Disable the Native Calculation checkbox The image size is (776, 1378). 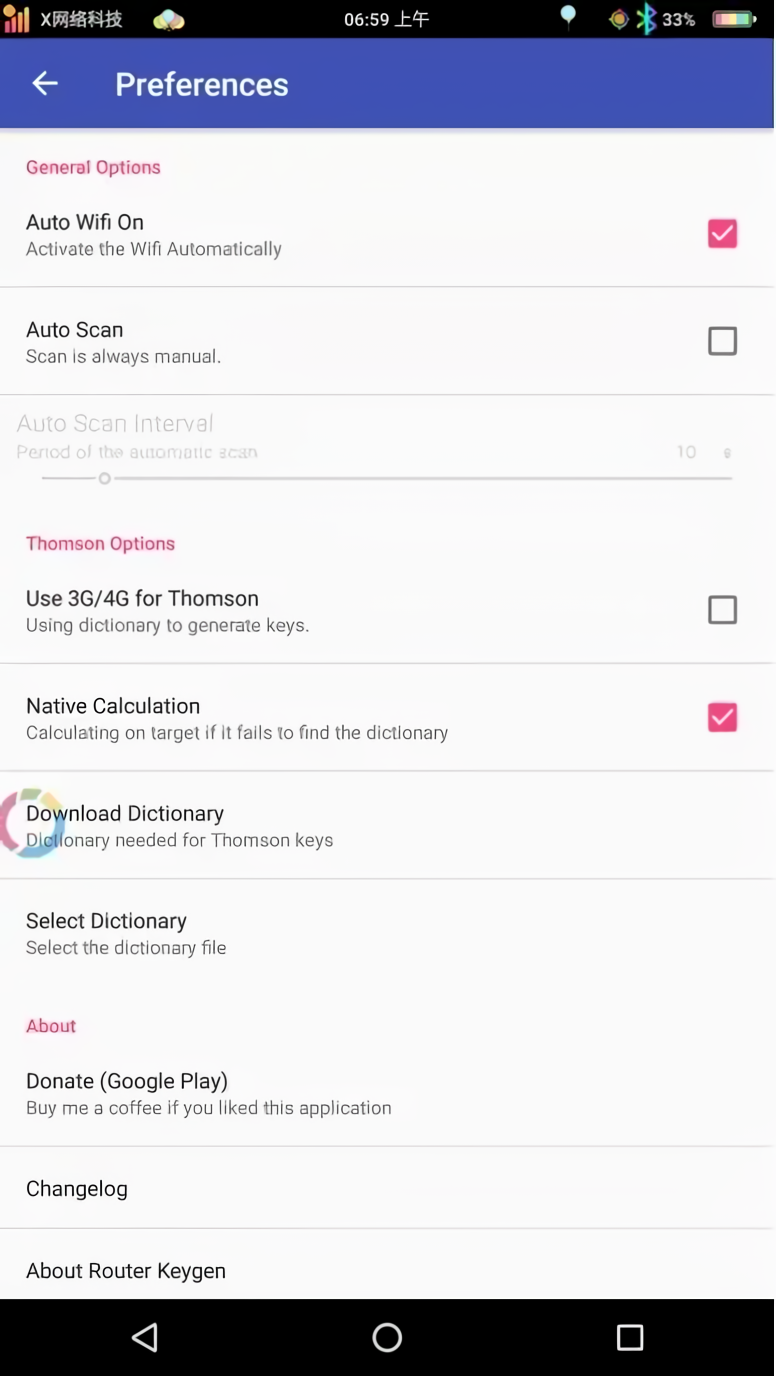coord(722,717)
